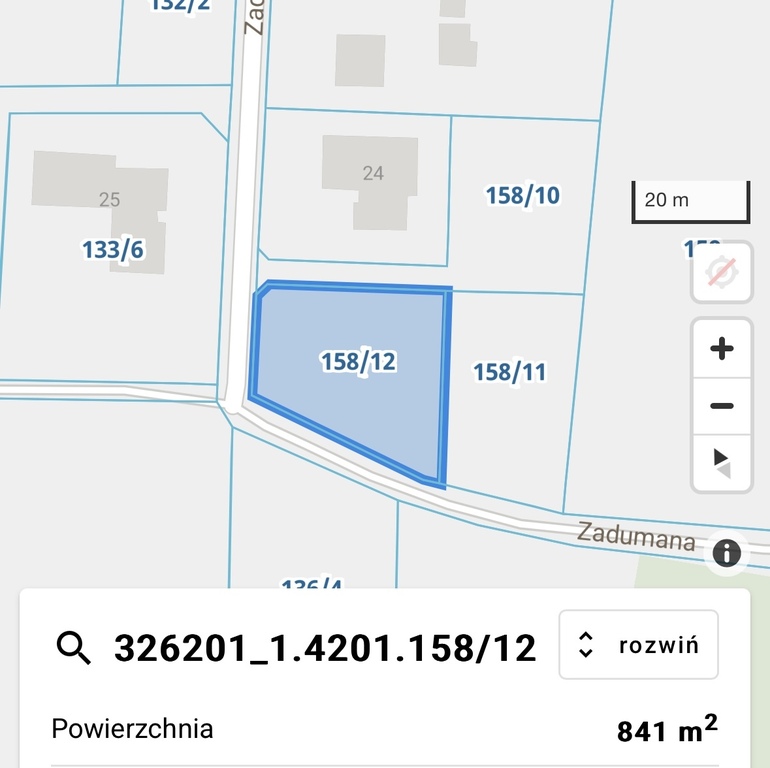The image size is (770, 768).
Task: Open the map info icon
Action: tap(727, 552)
